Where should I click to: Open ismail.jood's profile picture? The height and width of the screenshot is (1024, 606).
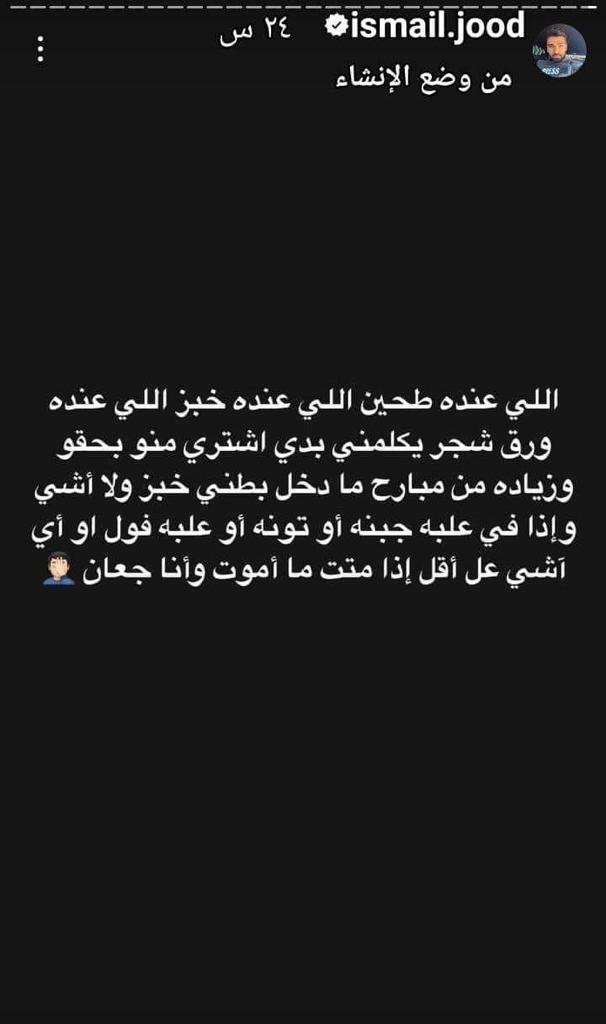[x=560, y=51]
